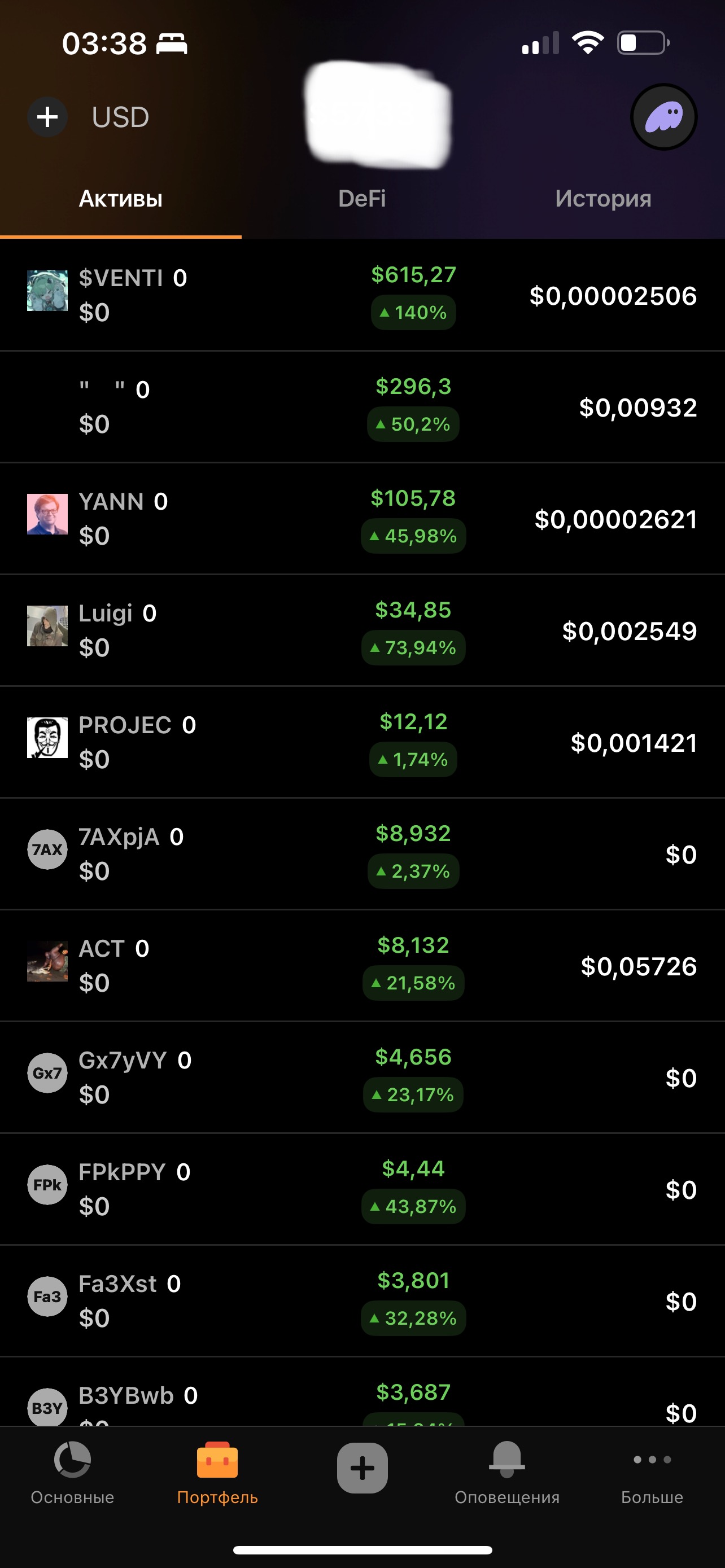
Task: Tap the plus icon beside USD
Action: pyautogui.click(x=47, y=117)
